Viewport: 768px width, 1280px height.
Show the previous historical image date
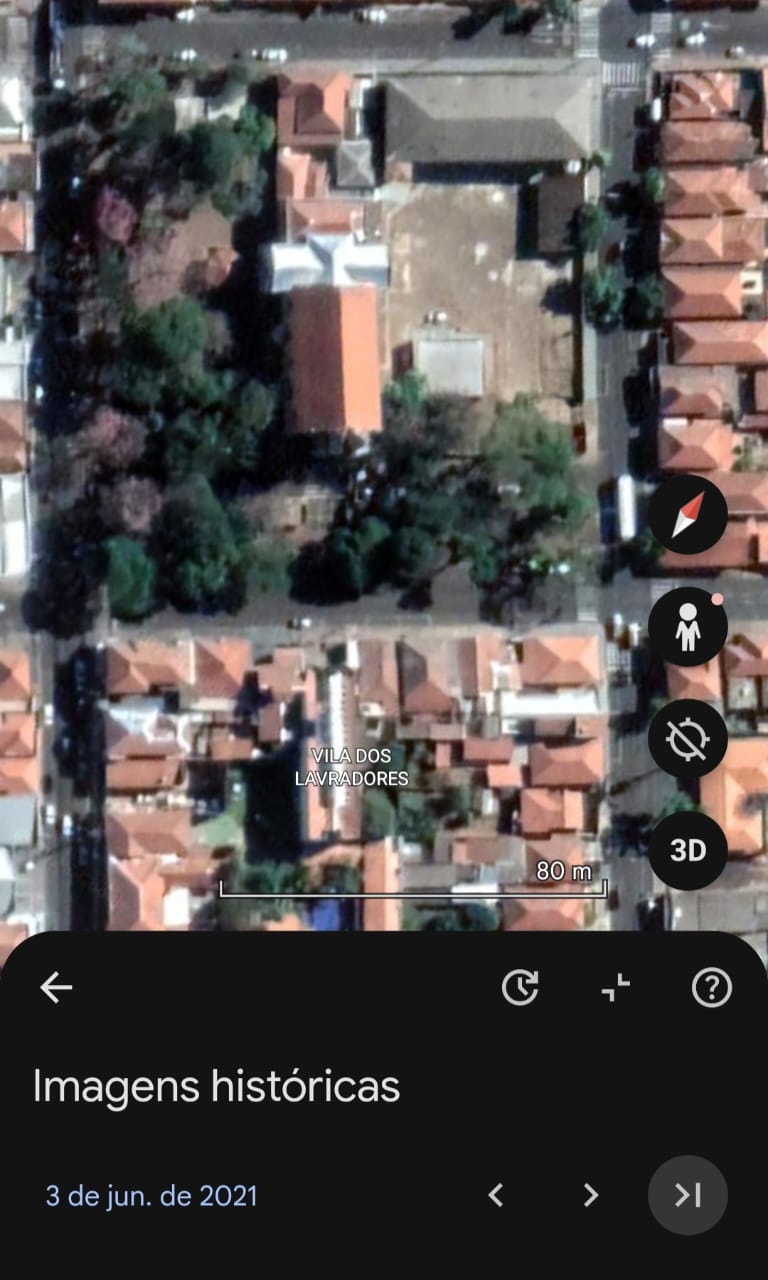495,1195
